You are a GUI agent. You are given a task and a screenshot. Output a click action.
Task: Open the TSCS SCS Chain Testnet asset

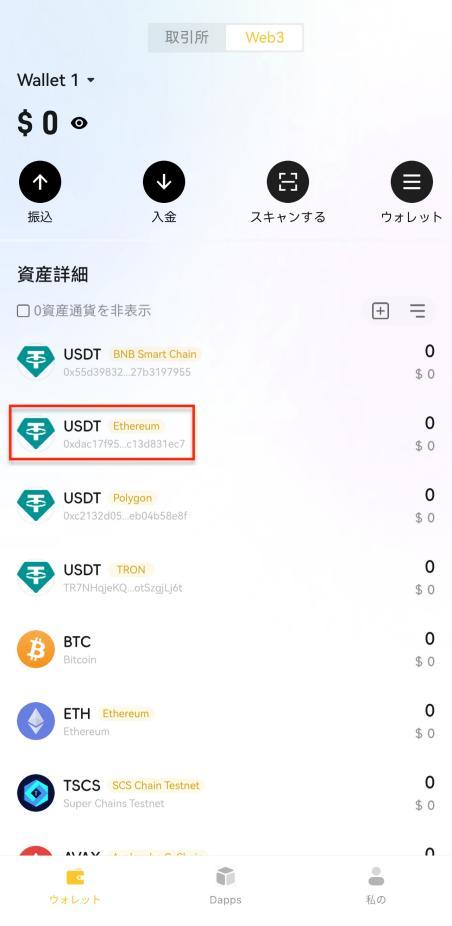(x=226, y=793)
